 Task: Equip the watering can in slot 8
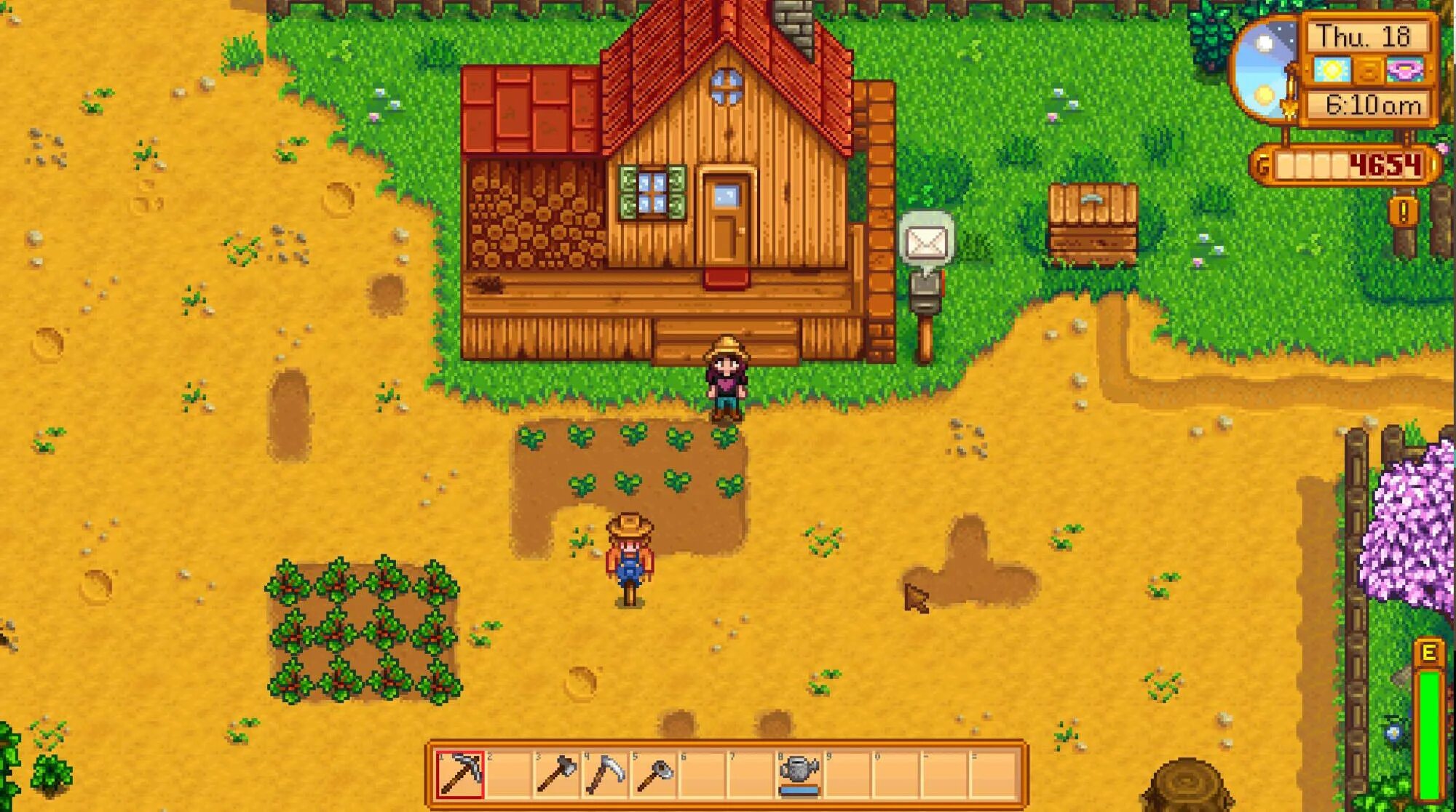[799, 775]
